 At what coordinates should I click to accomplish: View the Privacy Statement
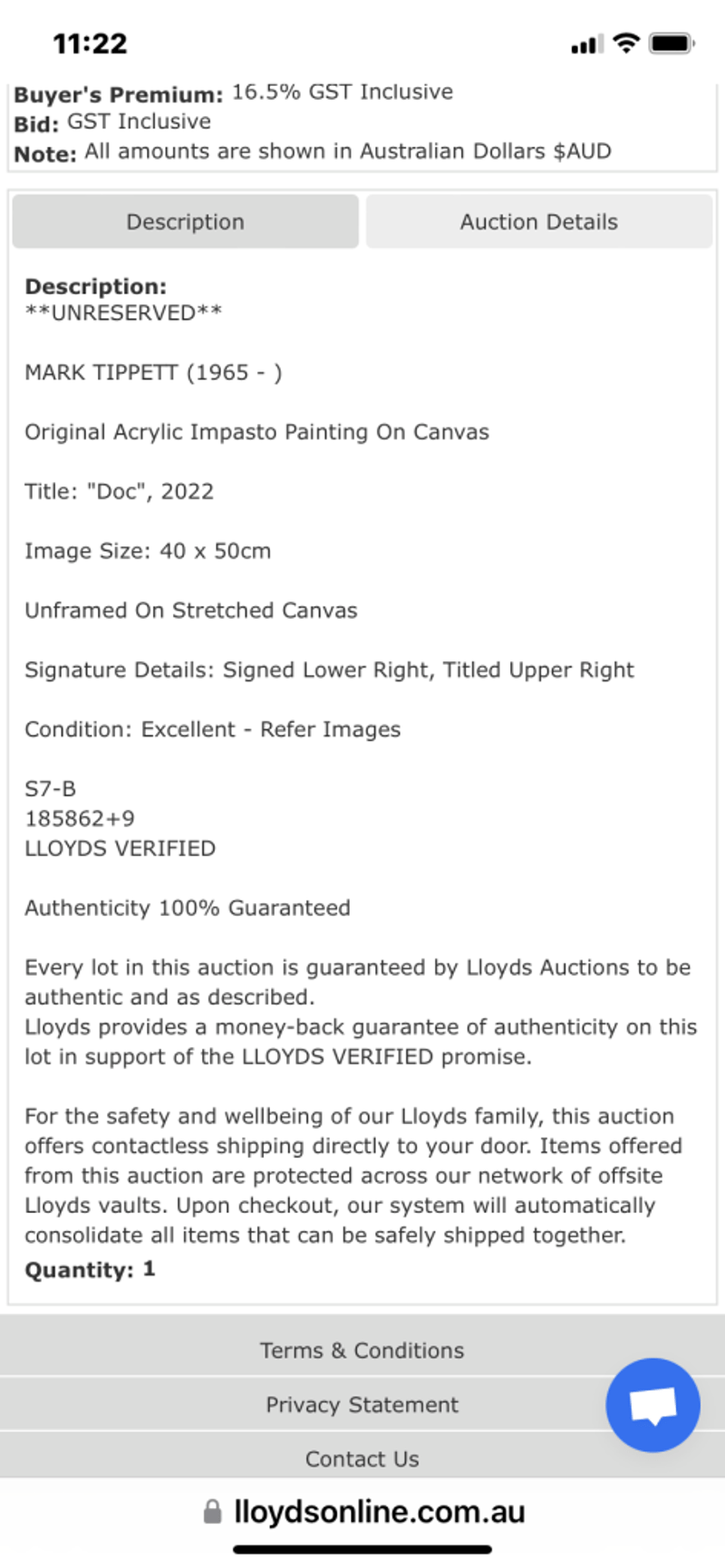tap(362, 1405)
